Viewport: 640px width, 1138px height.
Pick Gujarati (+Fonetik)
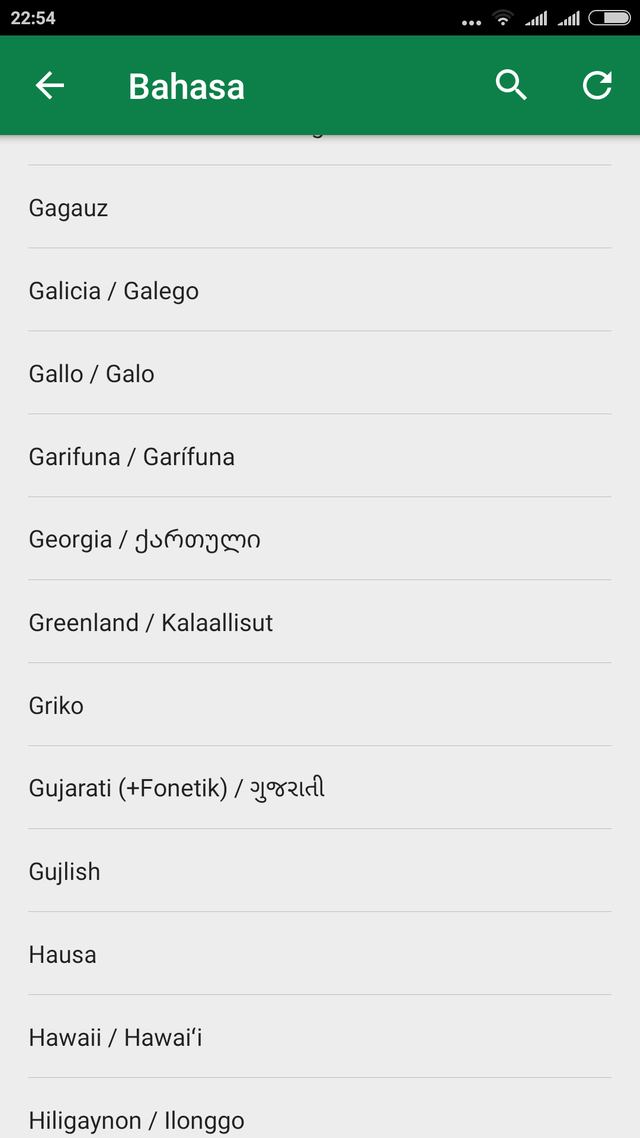click(x=320, y=787)
